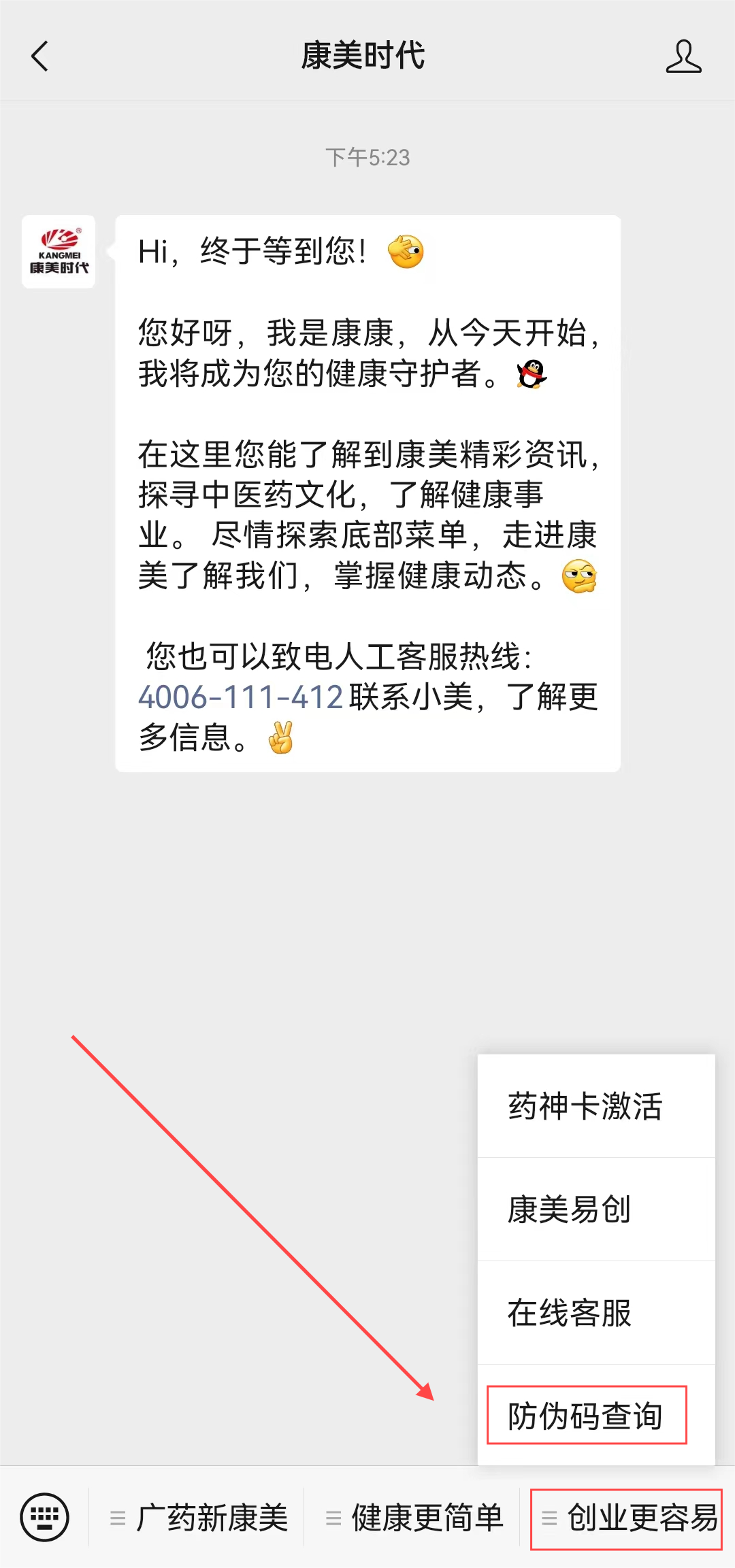Open 康美易创 menu item
735x1568 pixels.
point(596,1210)
